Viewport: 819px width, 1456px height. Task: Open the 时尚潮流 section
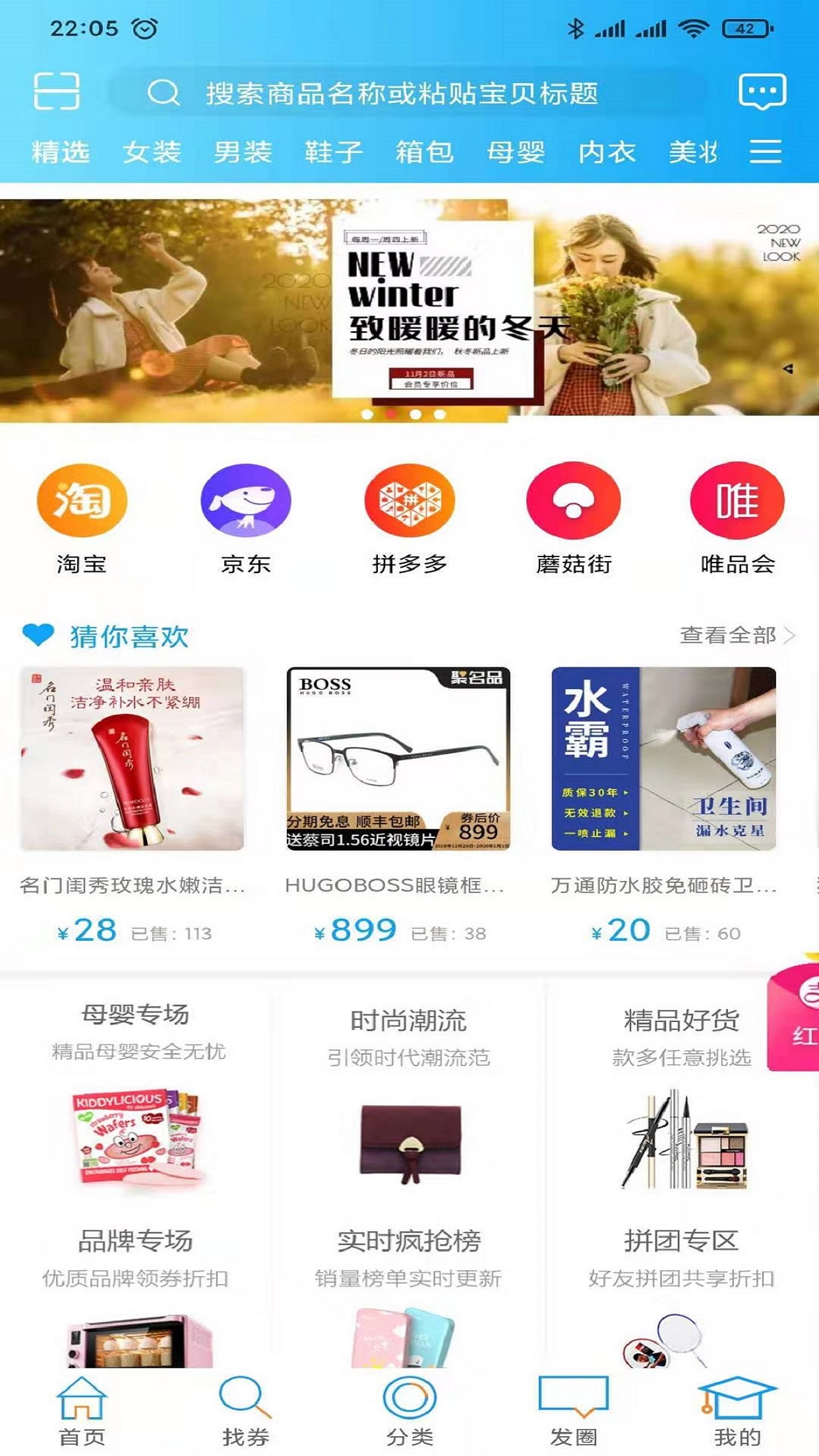pyautogui.click(x=409, y=1095)
